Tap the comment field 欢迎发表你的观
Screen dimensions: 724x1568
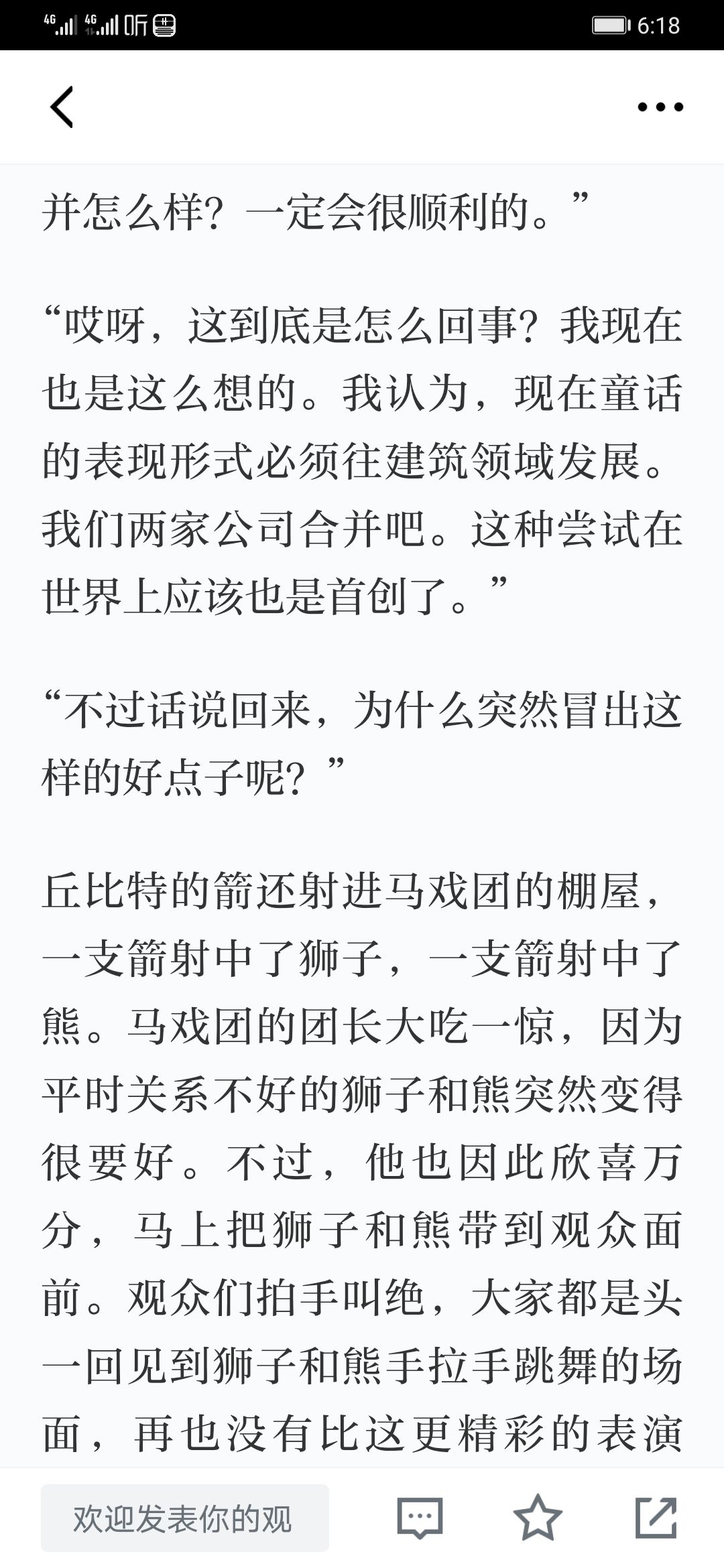pyautogui.click(x=185, y=1518)
